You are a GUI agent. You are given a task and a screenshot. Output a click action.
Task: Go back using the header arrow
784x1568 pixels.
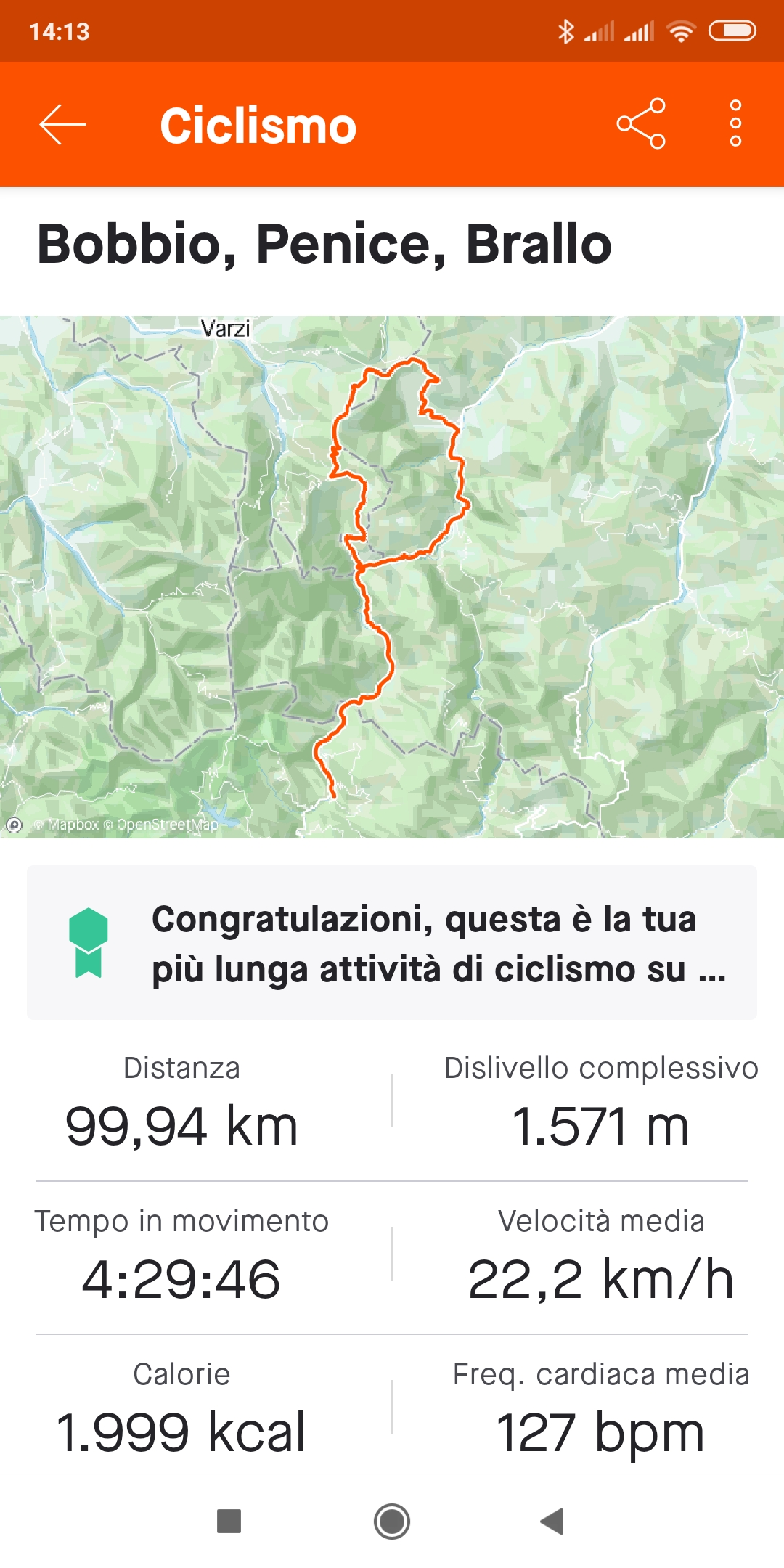click(x=62, y=125)
